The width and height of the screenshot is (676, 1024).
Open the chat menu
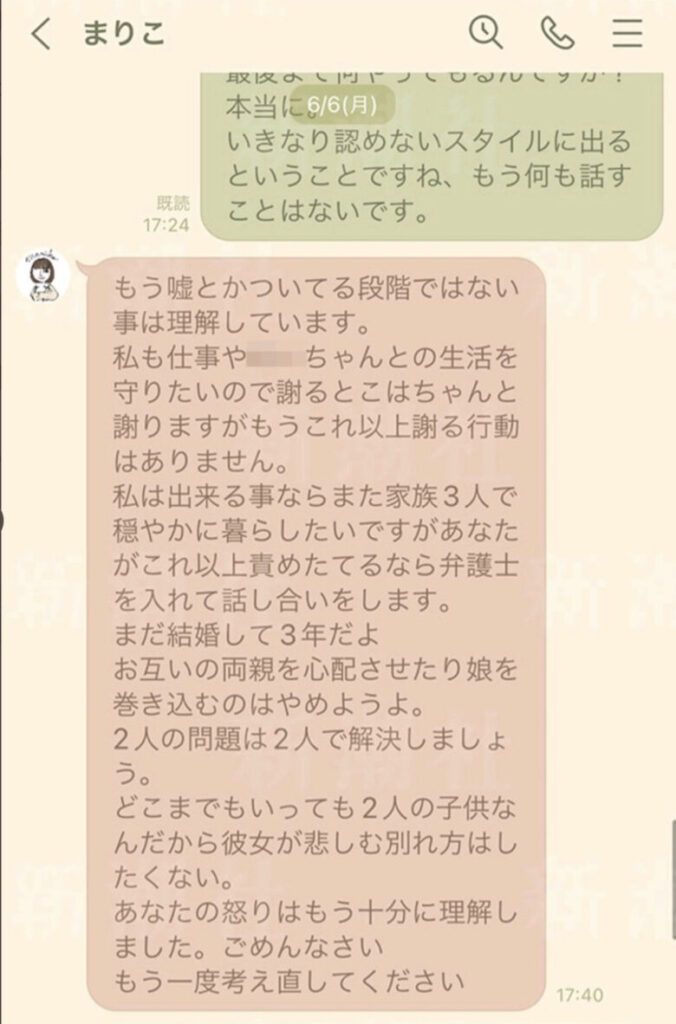[627, 33]
